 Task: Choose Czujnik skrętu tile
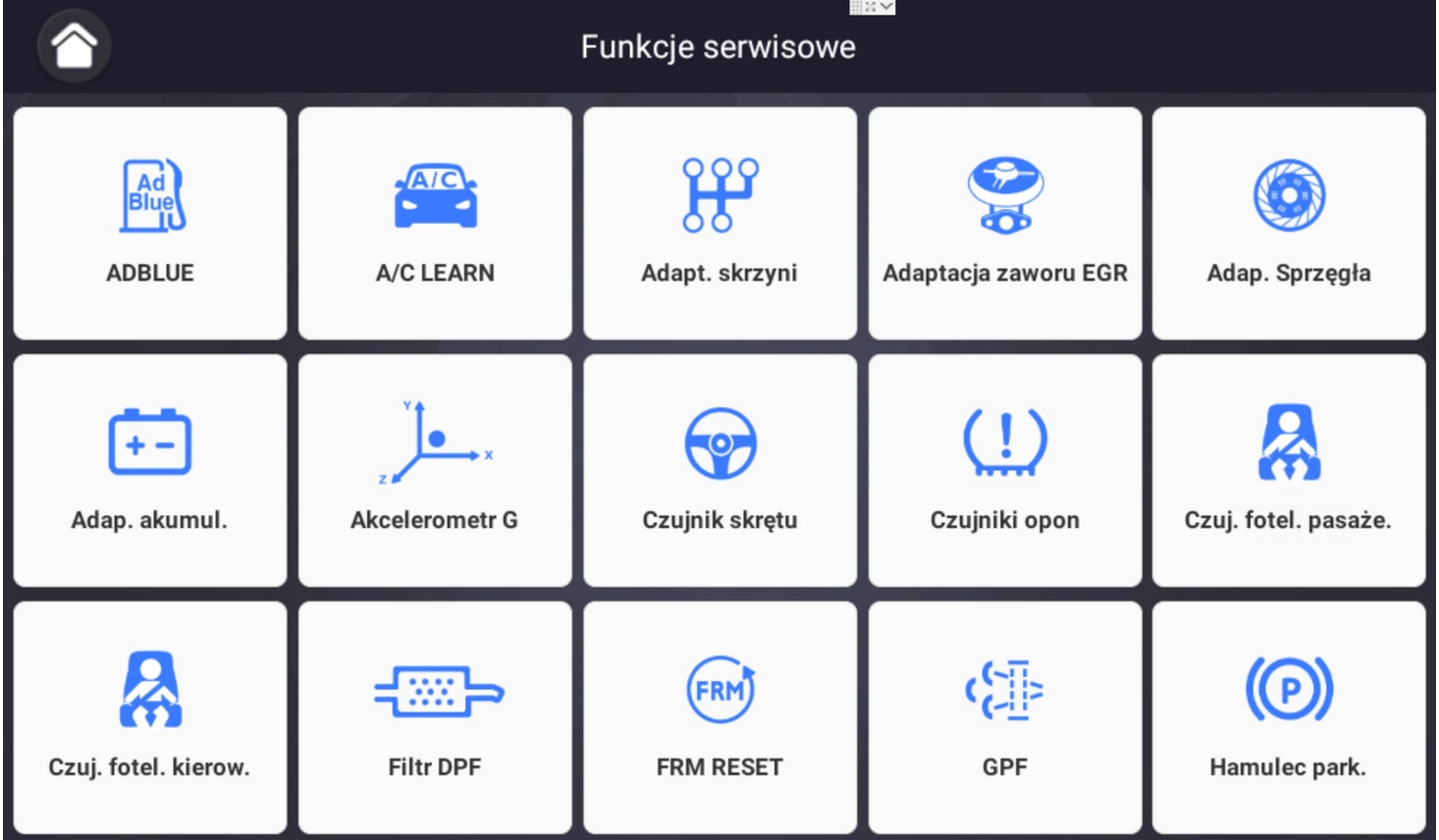pos(719,471)
